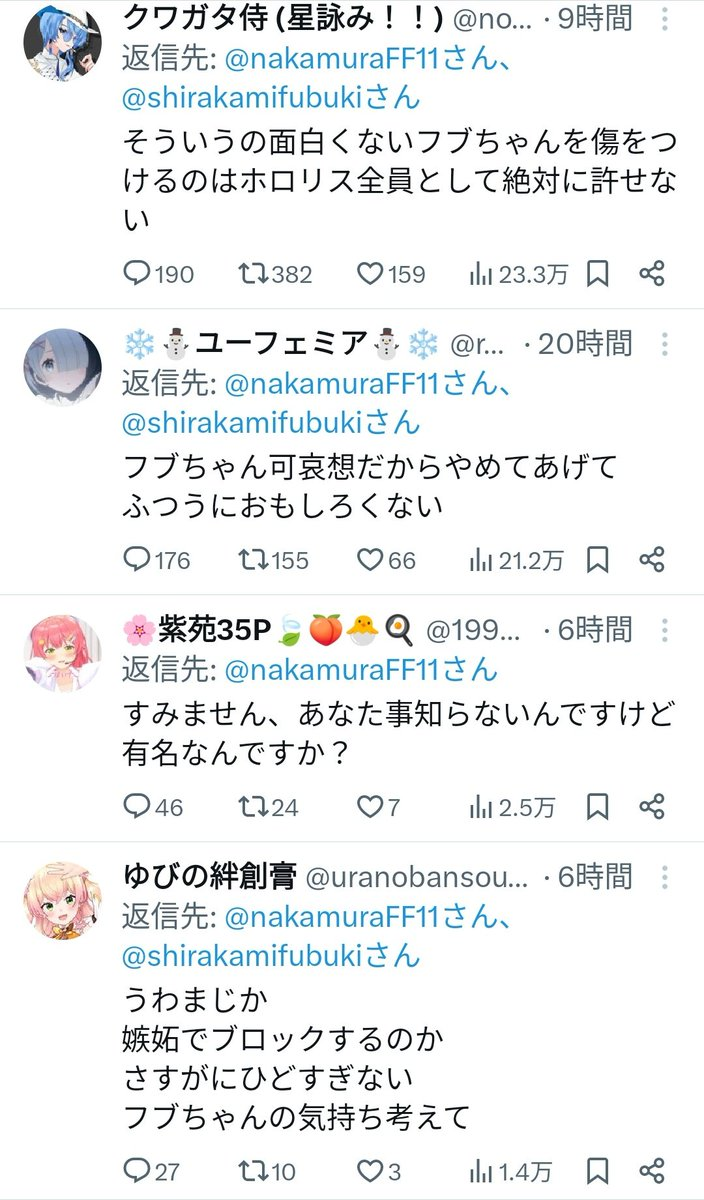The height and width of the screenshot is (1200, 704).
Task: Open comments on クワガタ侍's reply
Action: click(136, 274)
